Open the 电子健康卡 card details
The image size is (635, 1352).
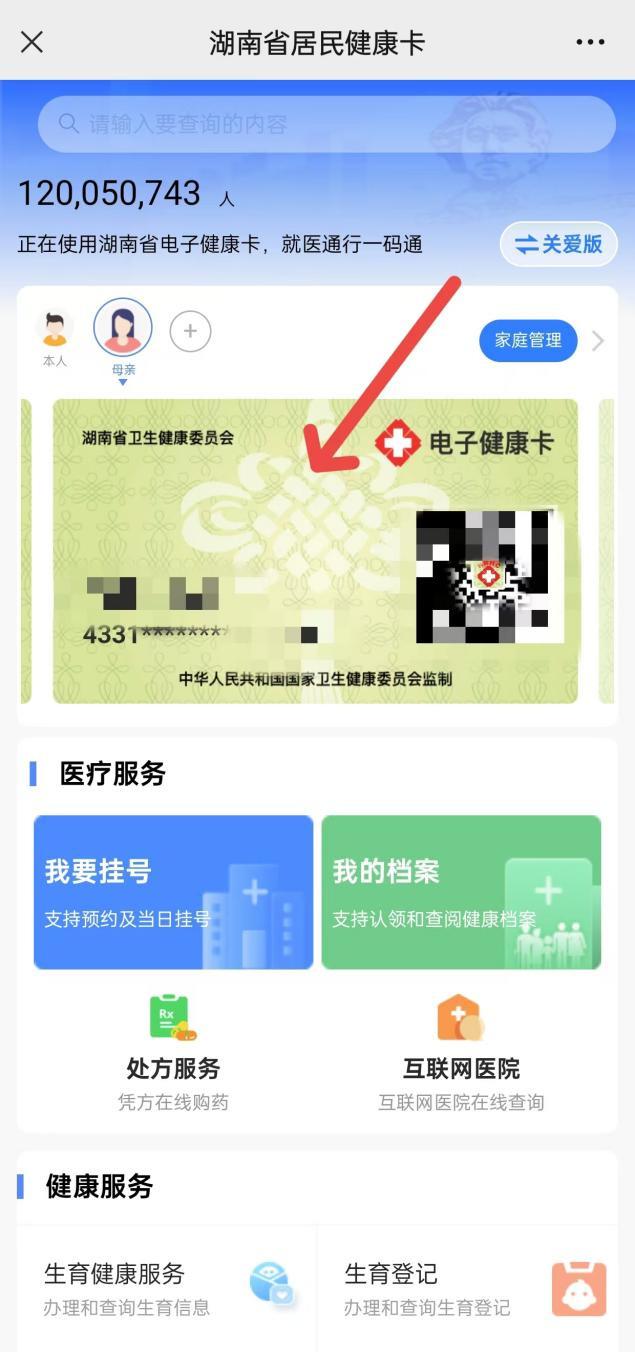point(315,550)
